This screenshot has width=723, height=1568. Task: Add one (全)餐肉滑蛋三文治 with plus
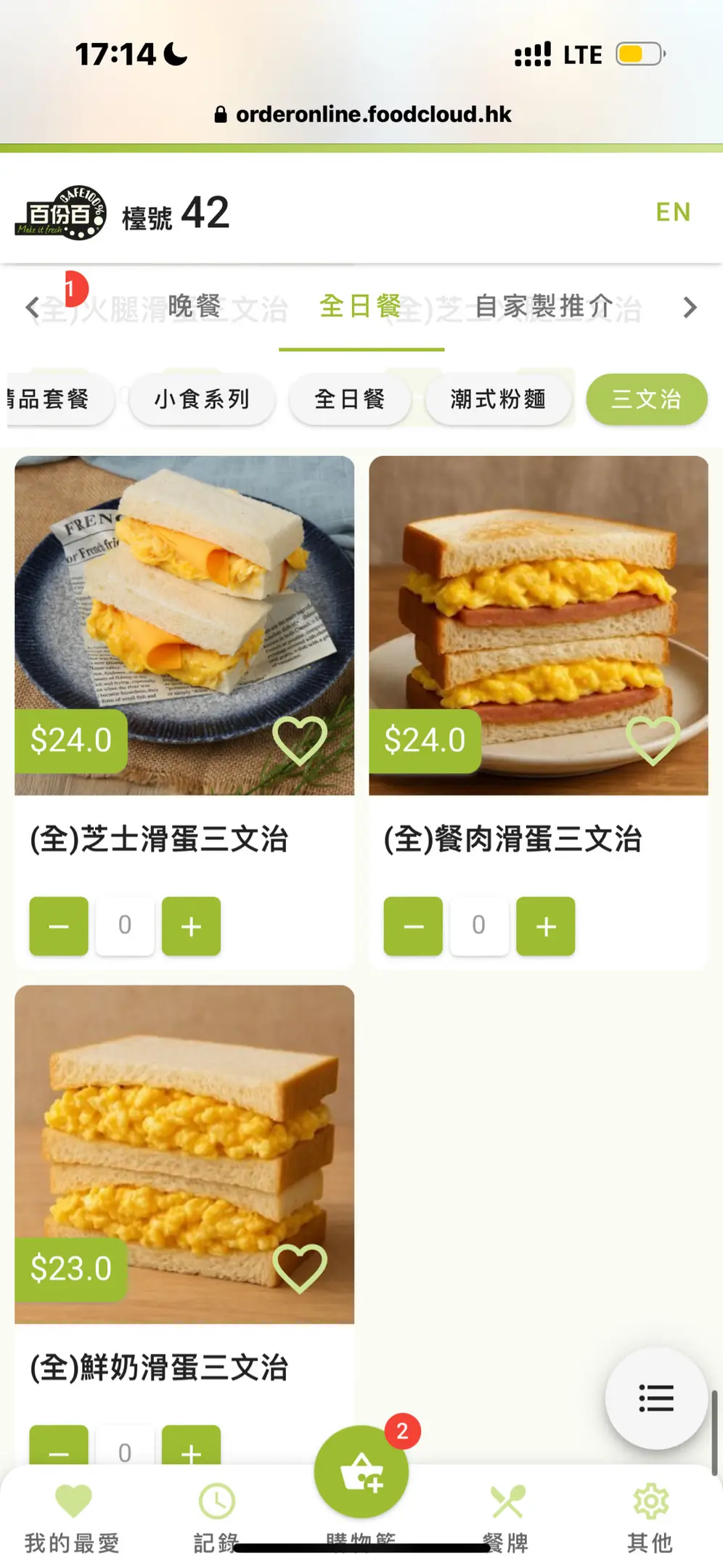546,926
